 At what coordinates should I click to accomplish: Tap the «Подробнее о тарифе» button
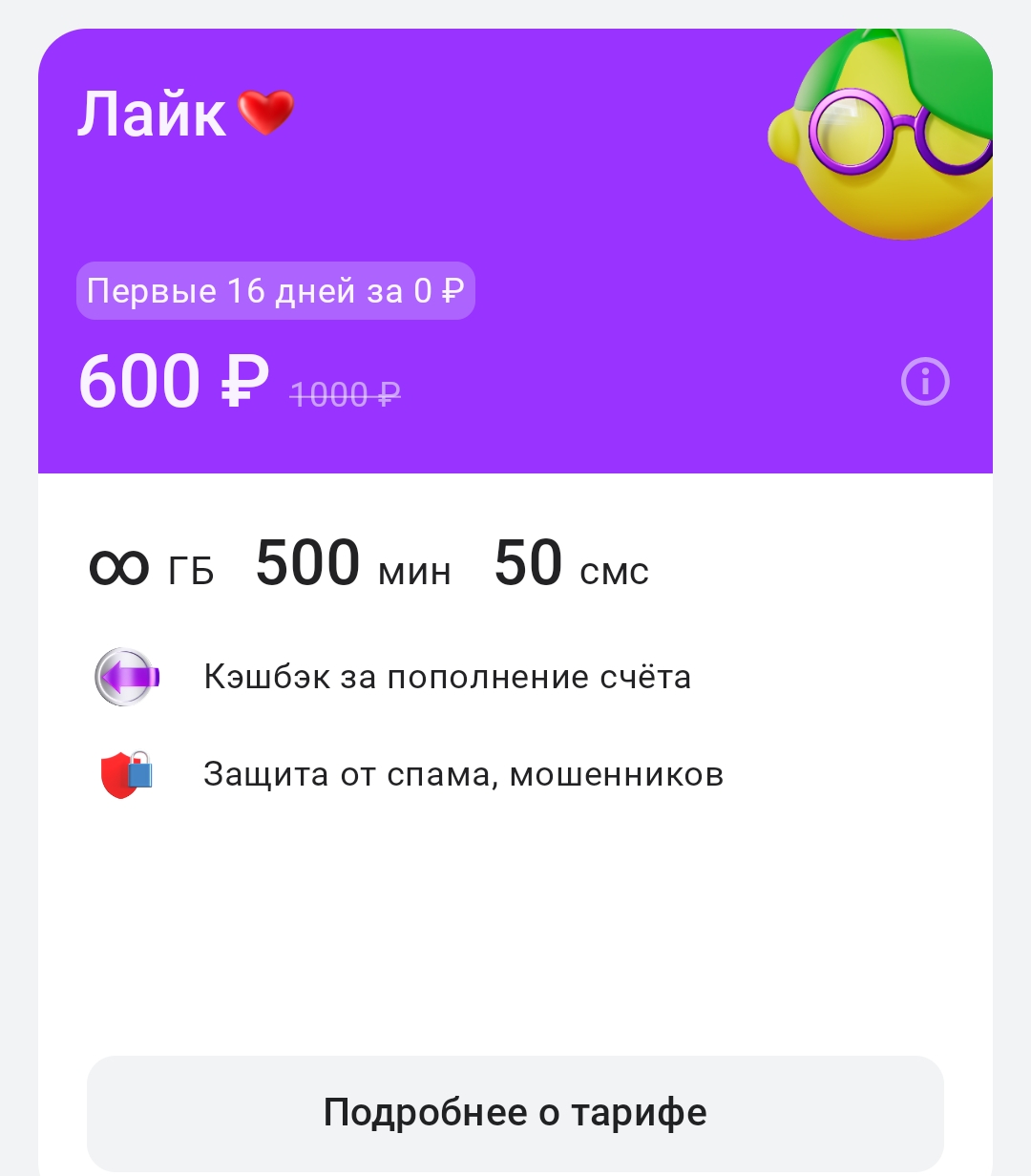pos(515,1113)
